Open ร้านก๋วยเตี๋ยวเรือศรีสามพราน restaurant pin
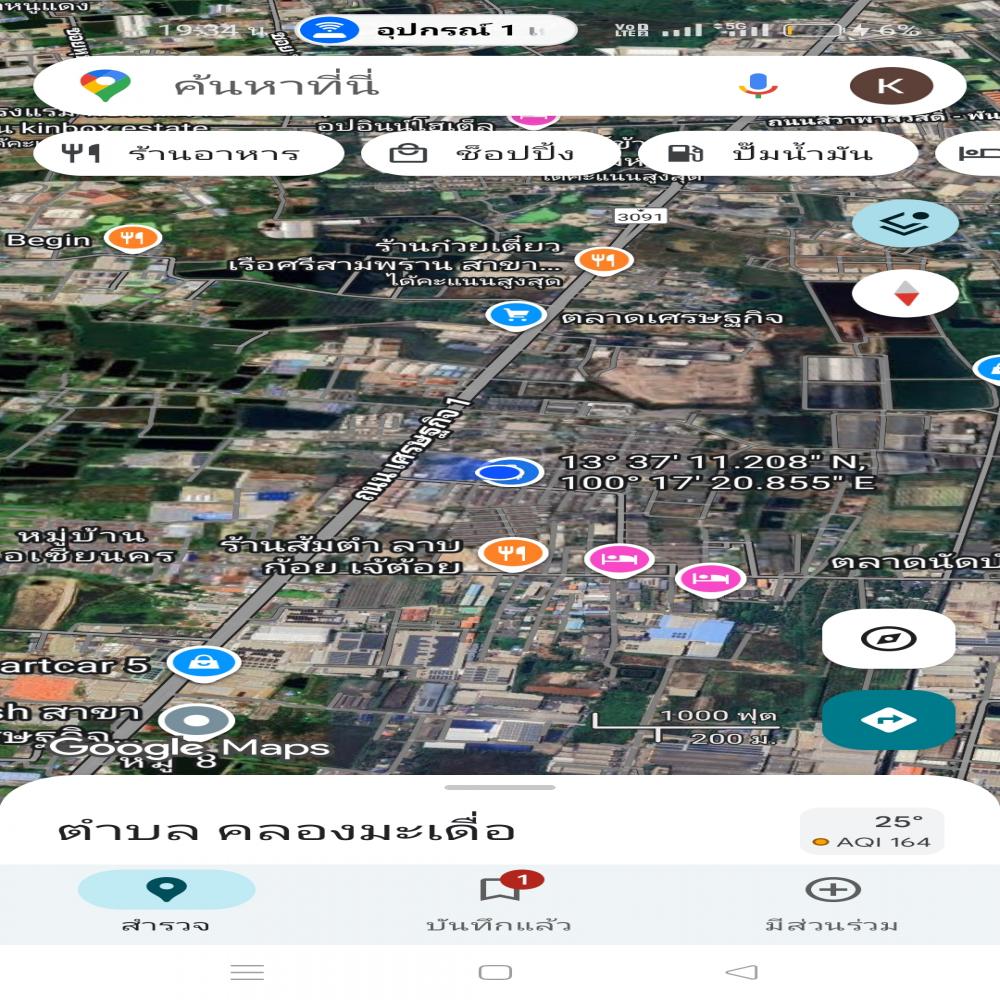Viewport: 1000px width, 1000px height. coord(603,260)
